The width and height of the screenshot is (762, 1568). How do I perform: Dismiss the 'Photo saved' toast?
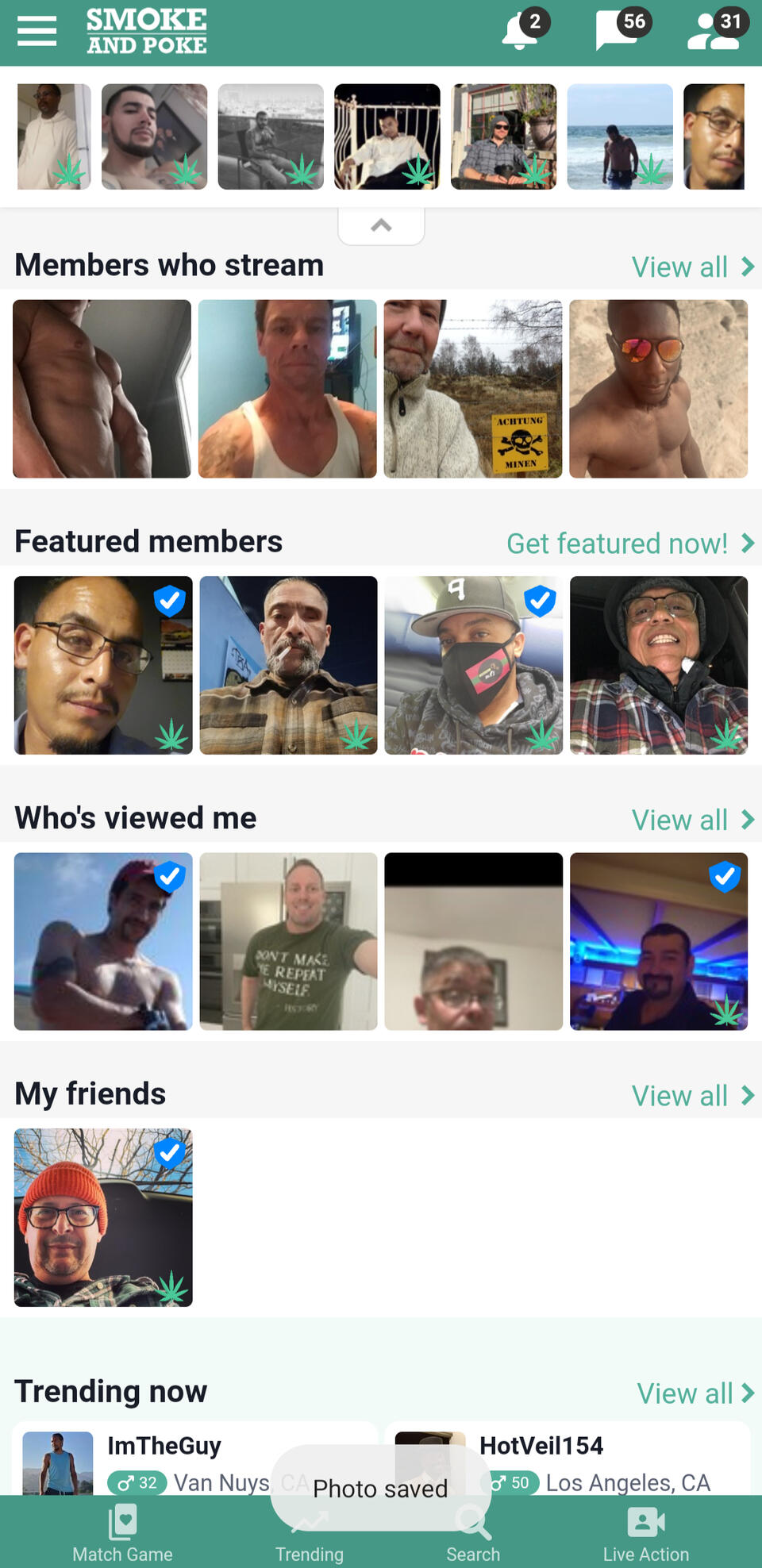click(380, 1489)
